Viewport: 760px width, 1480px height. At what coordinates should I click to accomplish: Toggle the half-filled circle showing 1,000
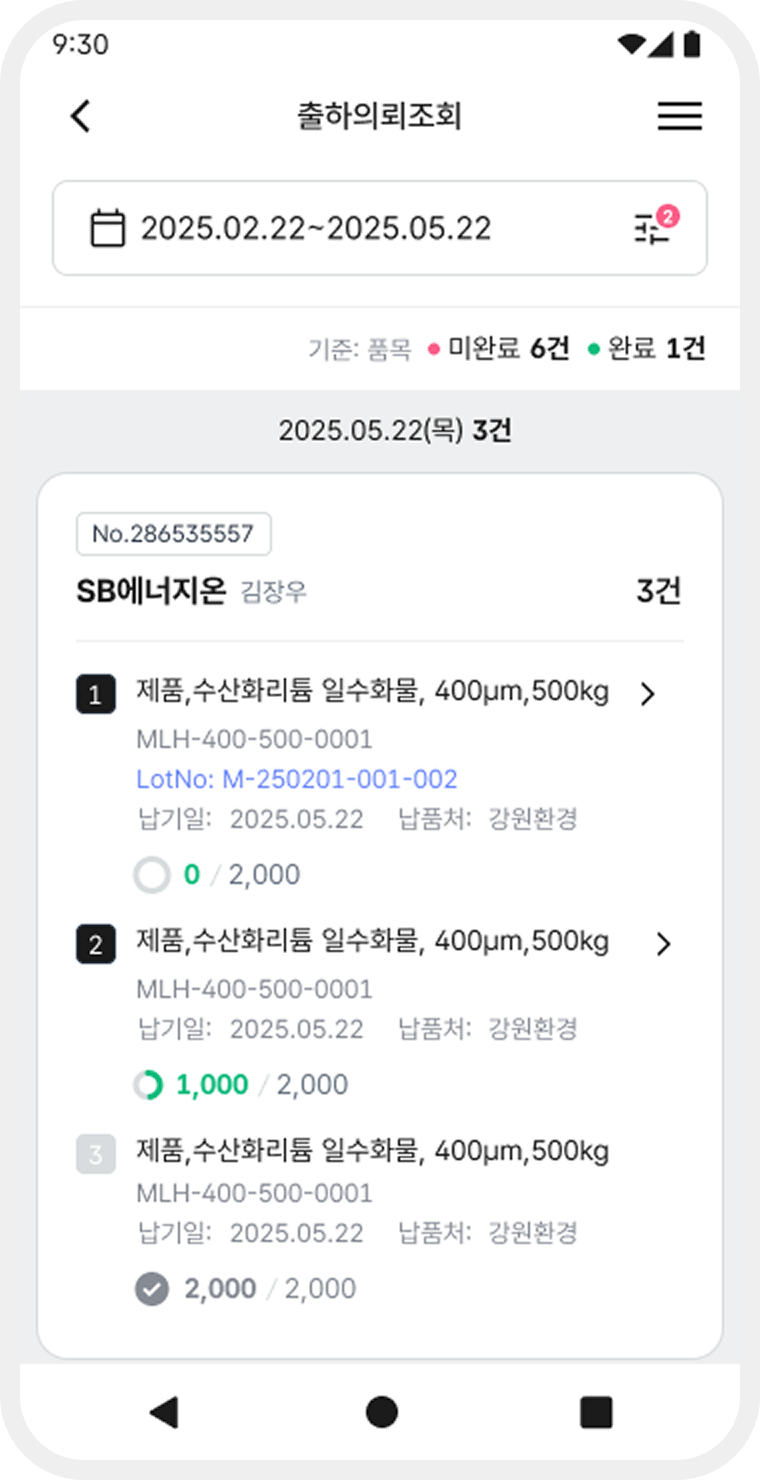(x=152, y=1084)
